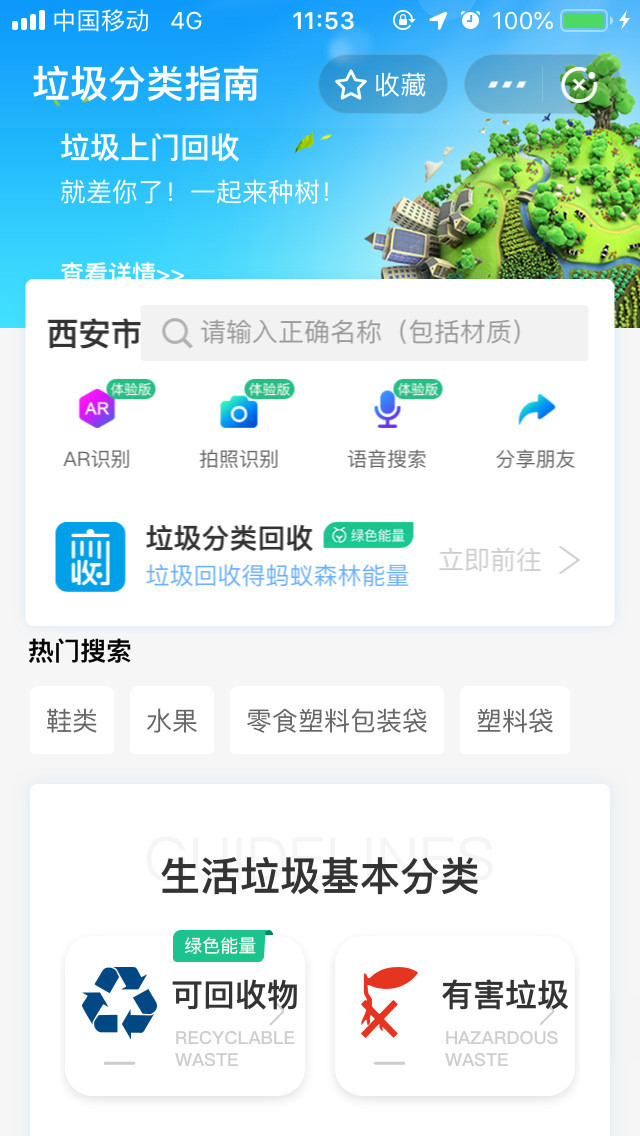Image resolution: width=640 pixels, height=1136 pixels.
Task: Close the mini program
Action: [x=579, y=85]
